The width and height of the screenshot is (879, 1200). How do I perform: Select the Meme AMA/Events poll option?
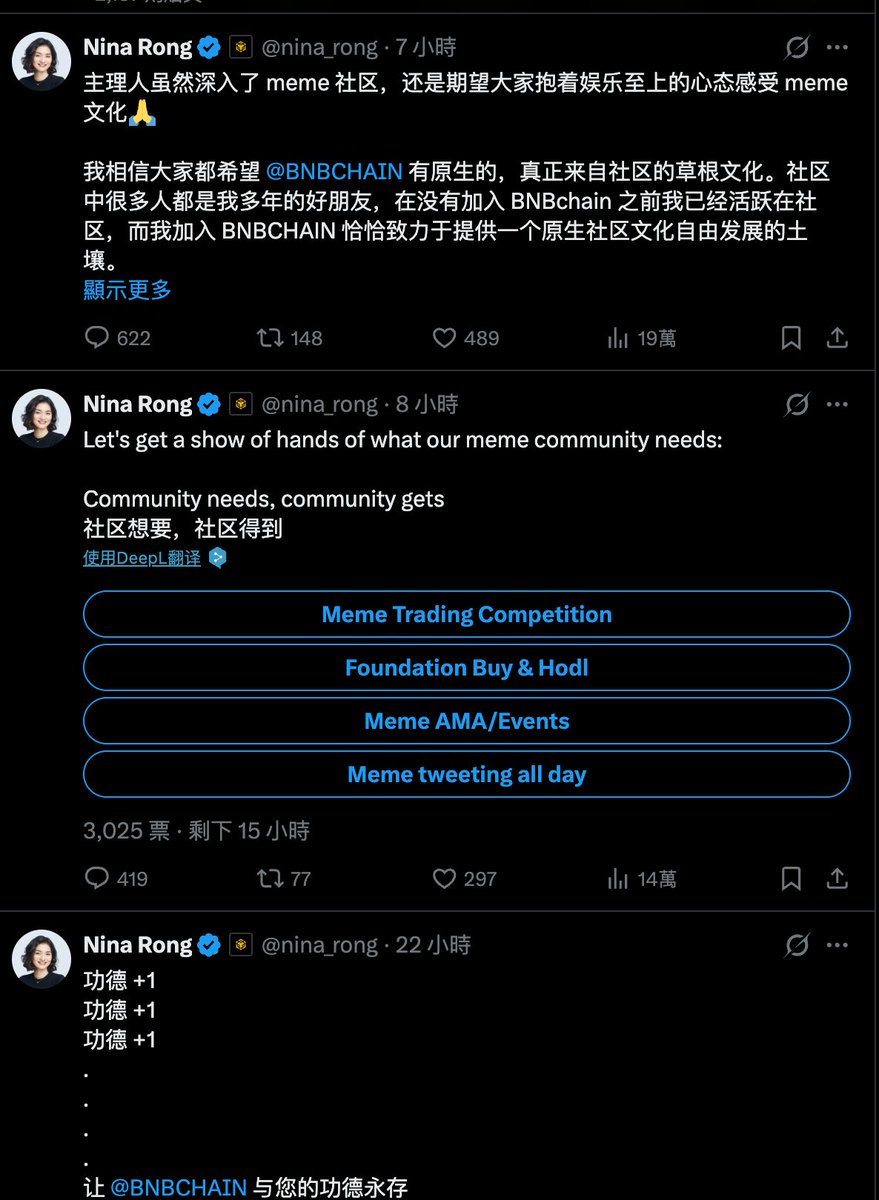pyautogui.click(x=466, y=721)
